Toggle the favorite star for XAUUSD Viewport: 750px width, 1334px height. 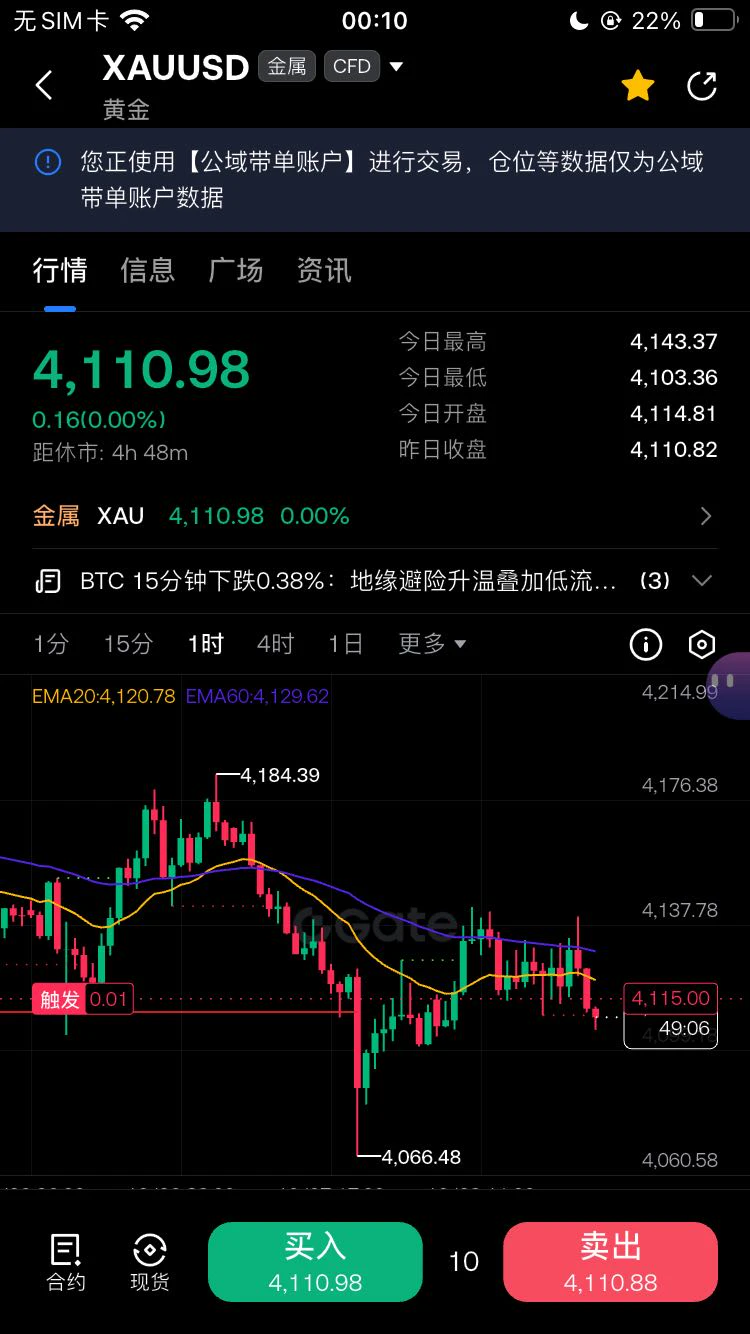[638, 86]
